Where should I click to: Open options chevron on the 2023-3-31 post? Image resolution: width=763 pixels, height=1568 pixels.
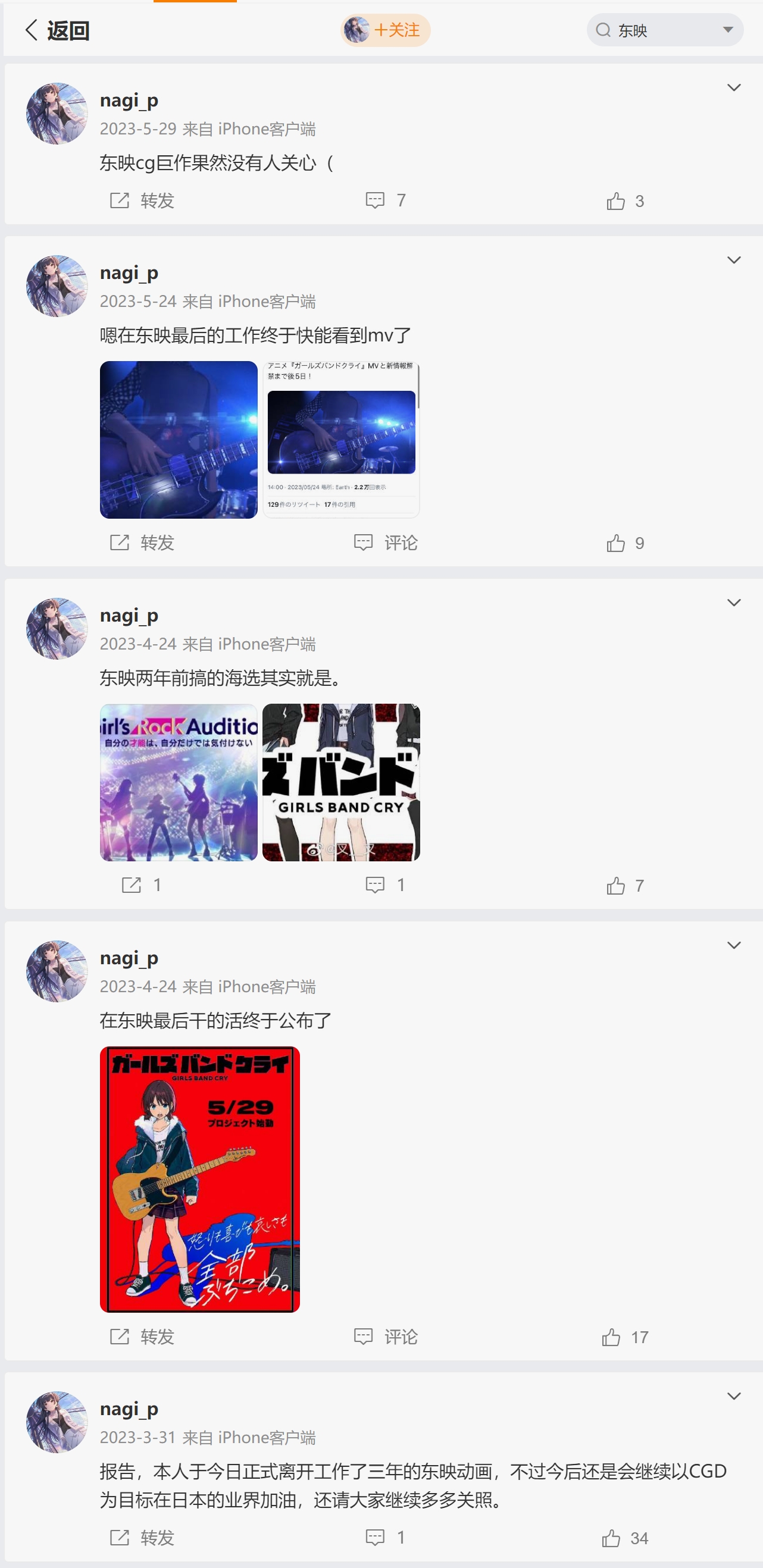[734, 1396]
